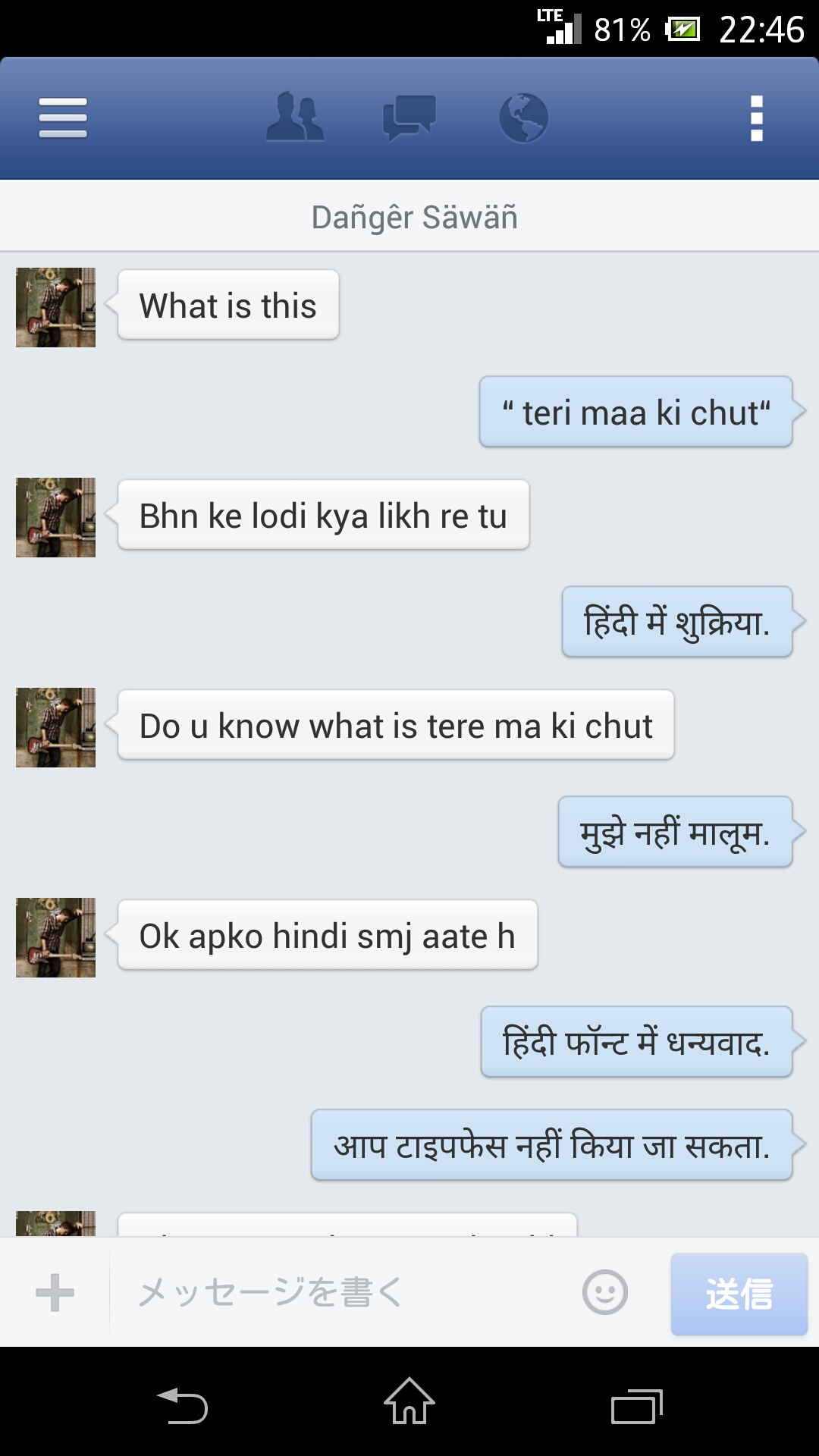The height and width of the screenshot is (1456, 819).
Task: Open the hamburger side menu
Action: (x=63, y=118)
